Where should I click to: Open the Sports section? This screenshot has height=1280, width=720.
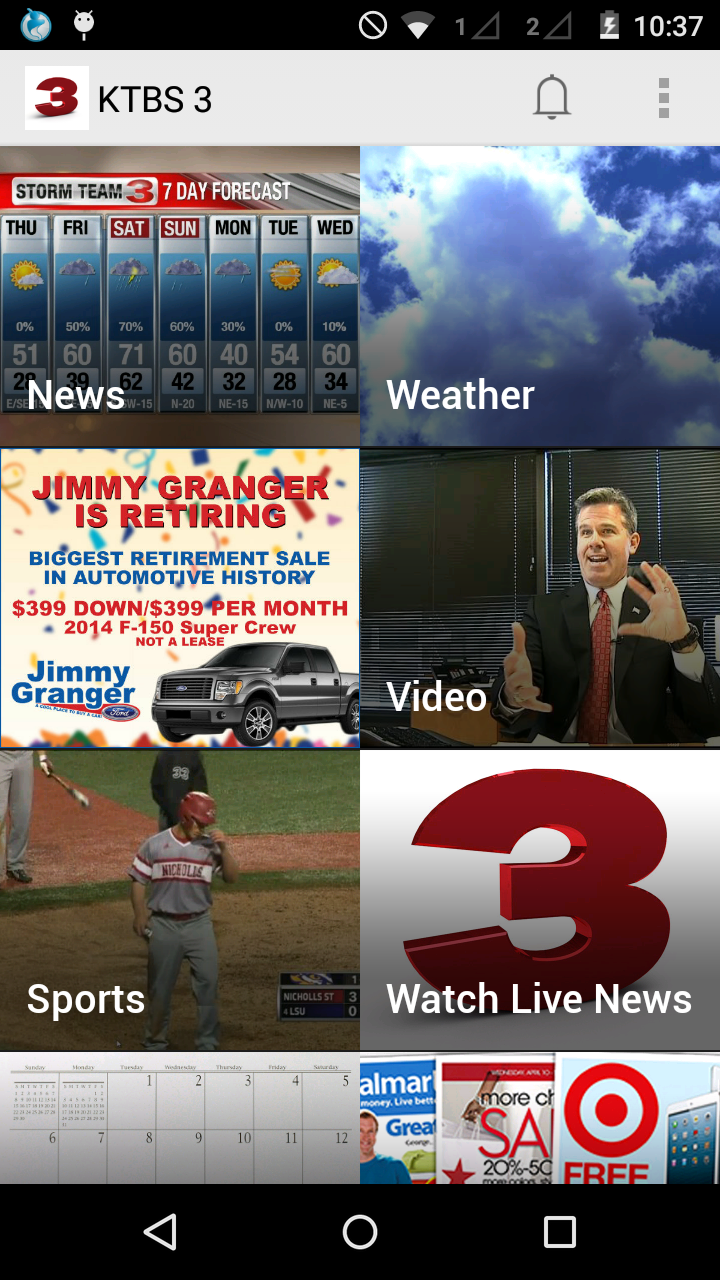(x=180, y=900)
